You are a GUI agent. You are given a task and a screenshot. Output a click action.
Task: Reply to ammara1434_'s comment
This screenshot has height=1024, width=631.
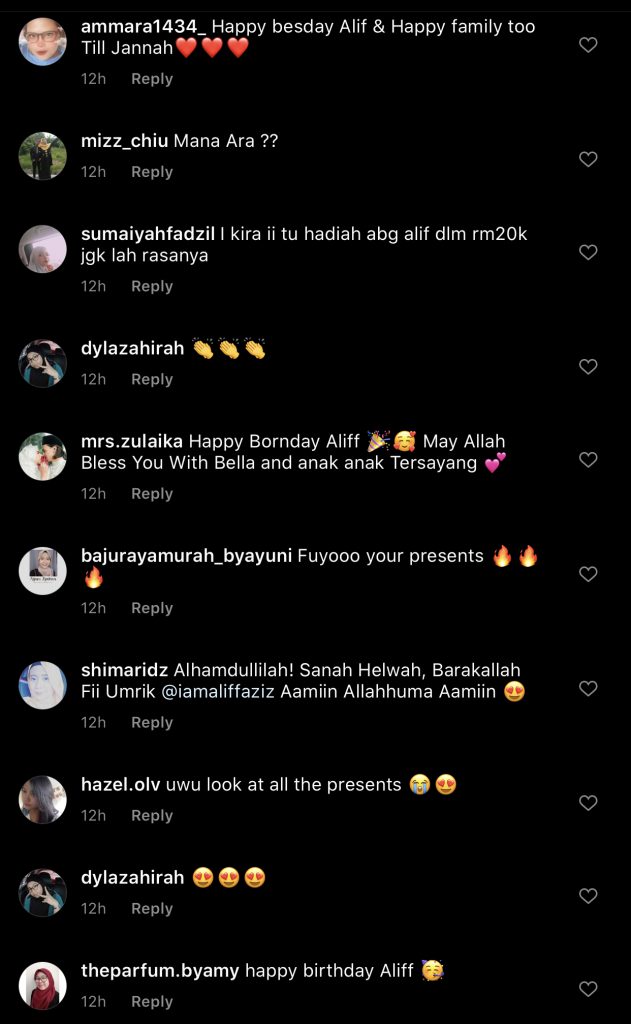[x=152, y=79]
